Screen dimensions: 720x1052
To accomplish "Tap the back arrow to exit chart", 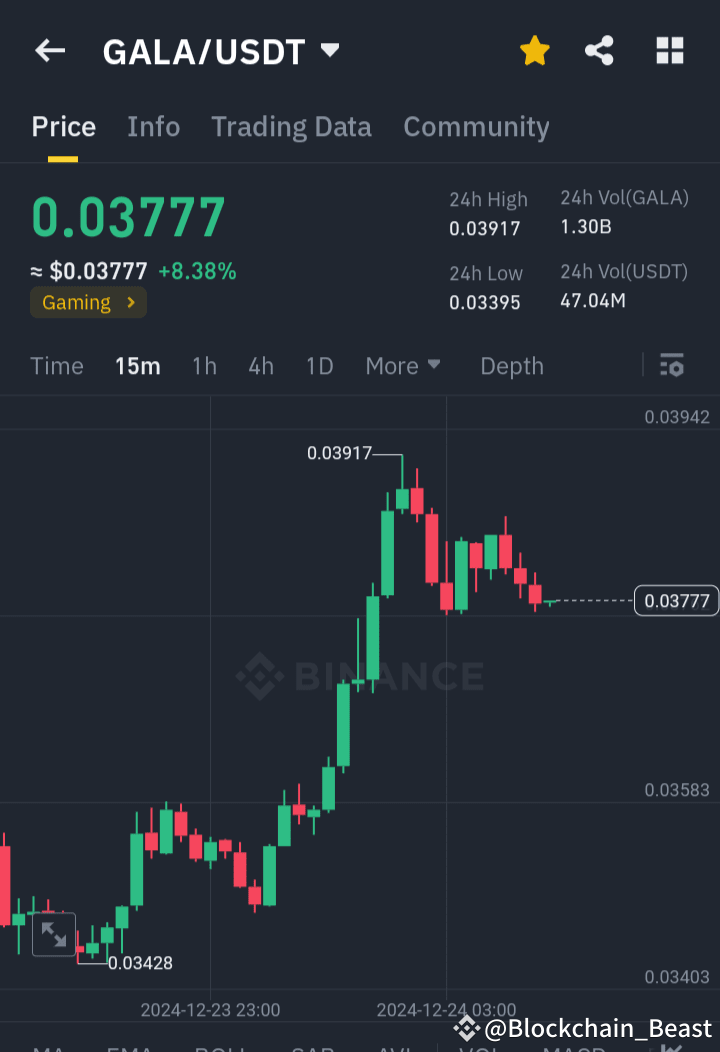I will 49,50.
